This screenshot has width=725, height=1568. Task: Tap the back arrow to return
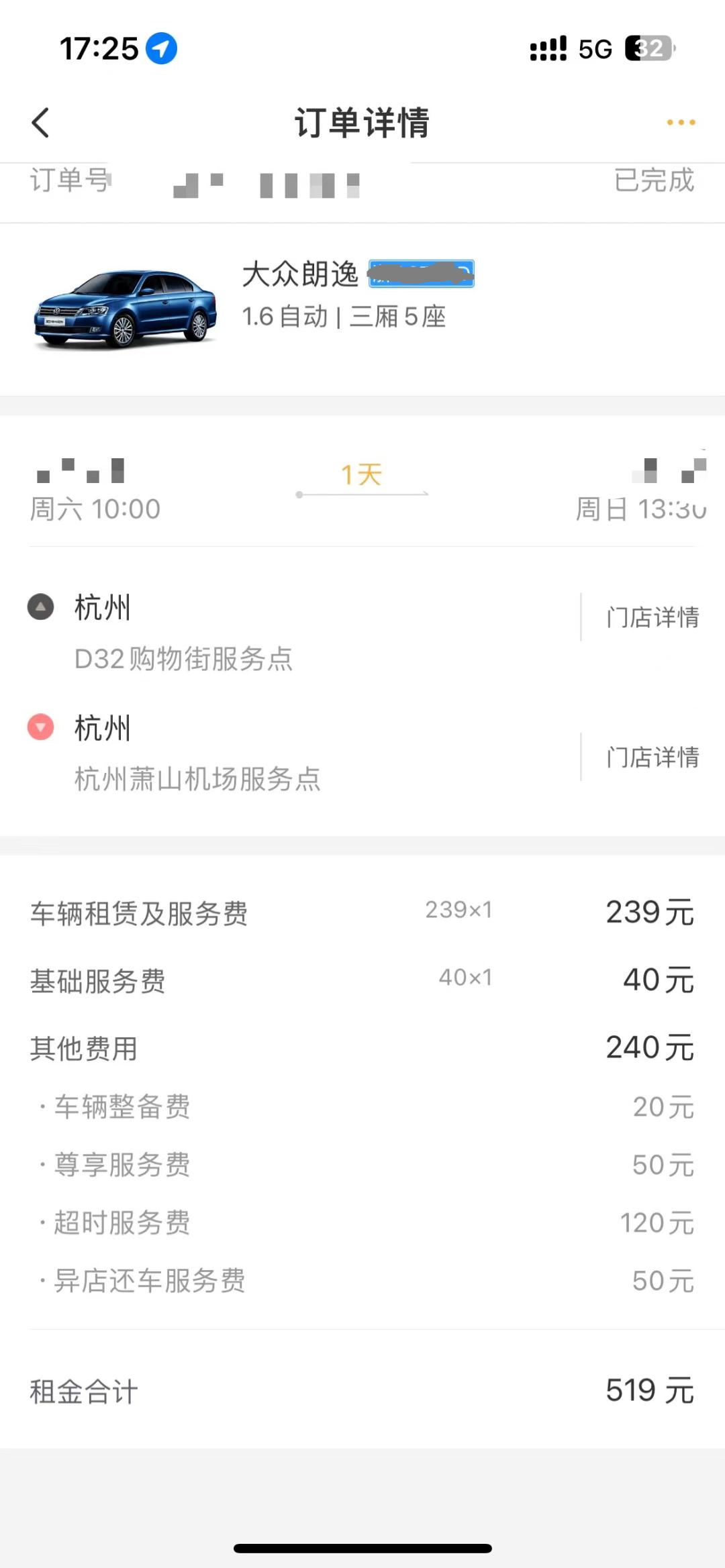pyautogui.click(x=42, y=123)
